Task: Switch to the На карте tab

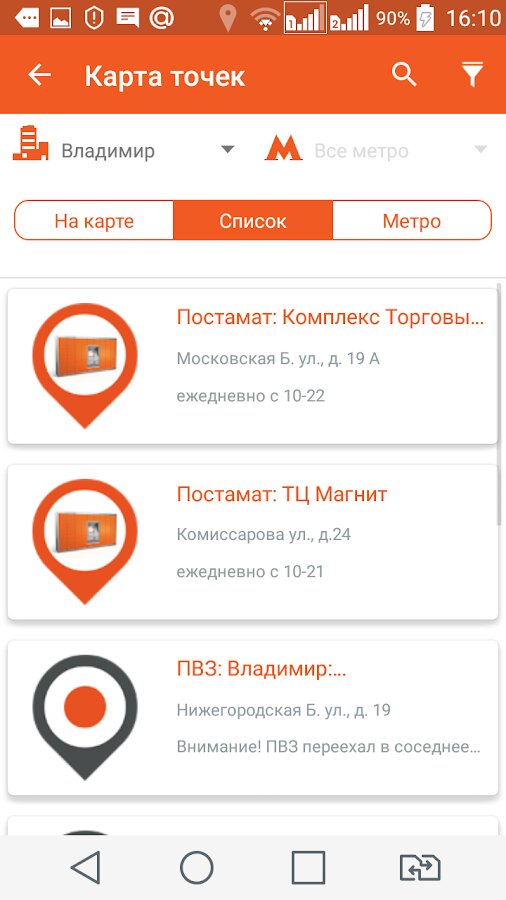Action: [94, 221]
